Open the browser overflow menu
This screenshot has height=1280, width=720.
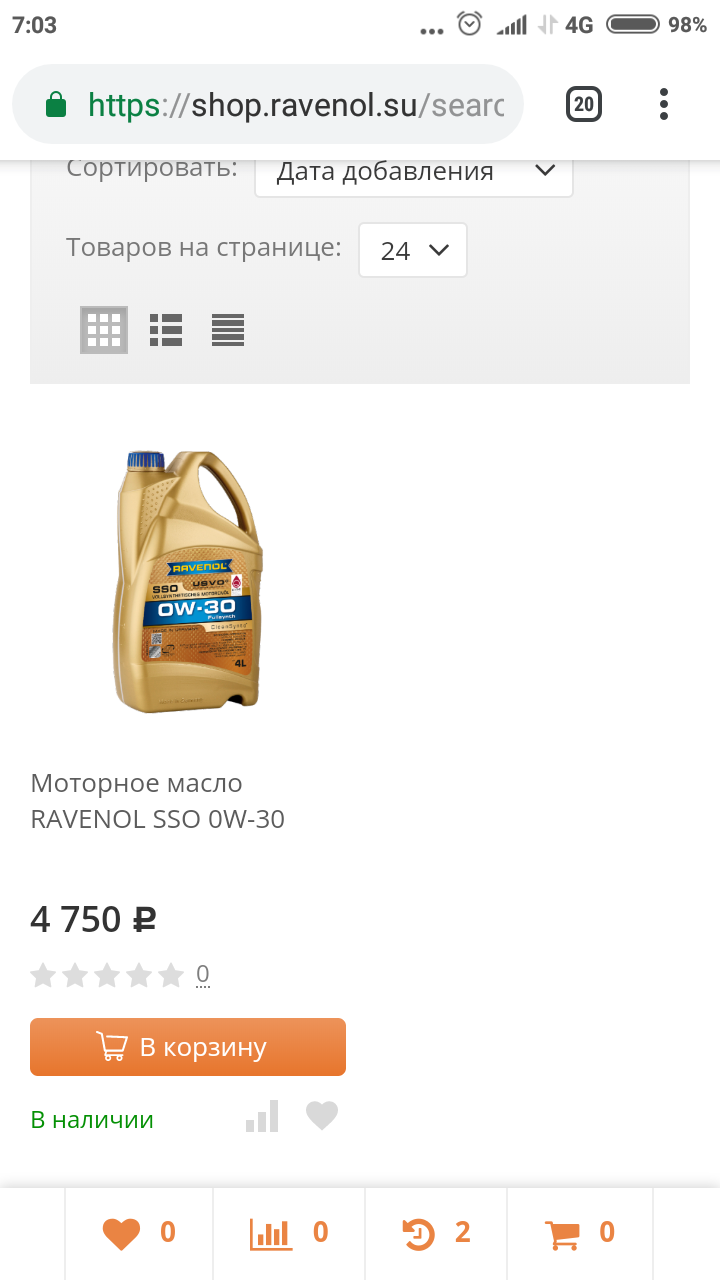coord(664,104)
